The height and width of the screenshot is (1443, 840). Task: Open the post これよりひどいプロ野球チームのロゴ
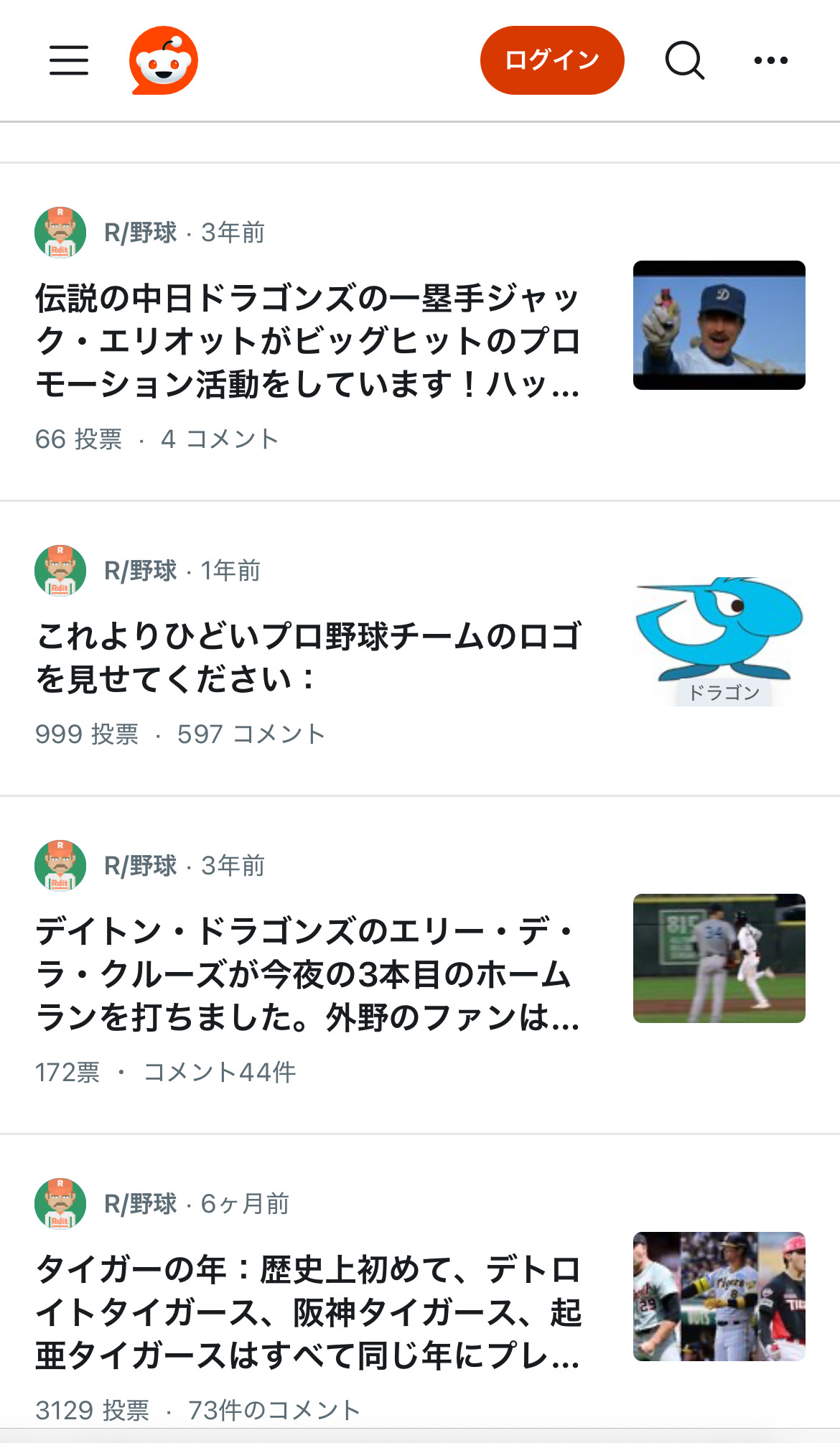pos(307,658)
